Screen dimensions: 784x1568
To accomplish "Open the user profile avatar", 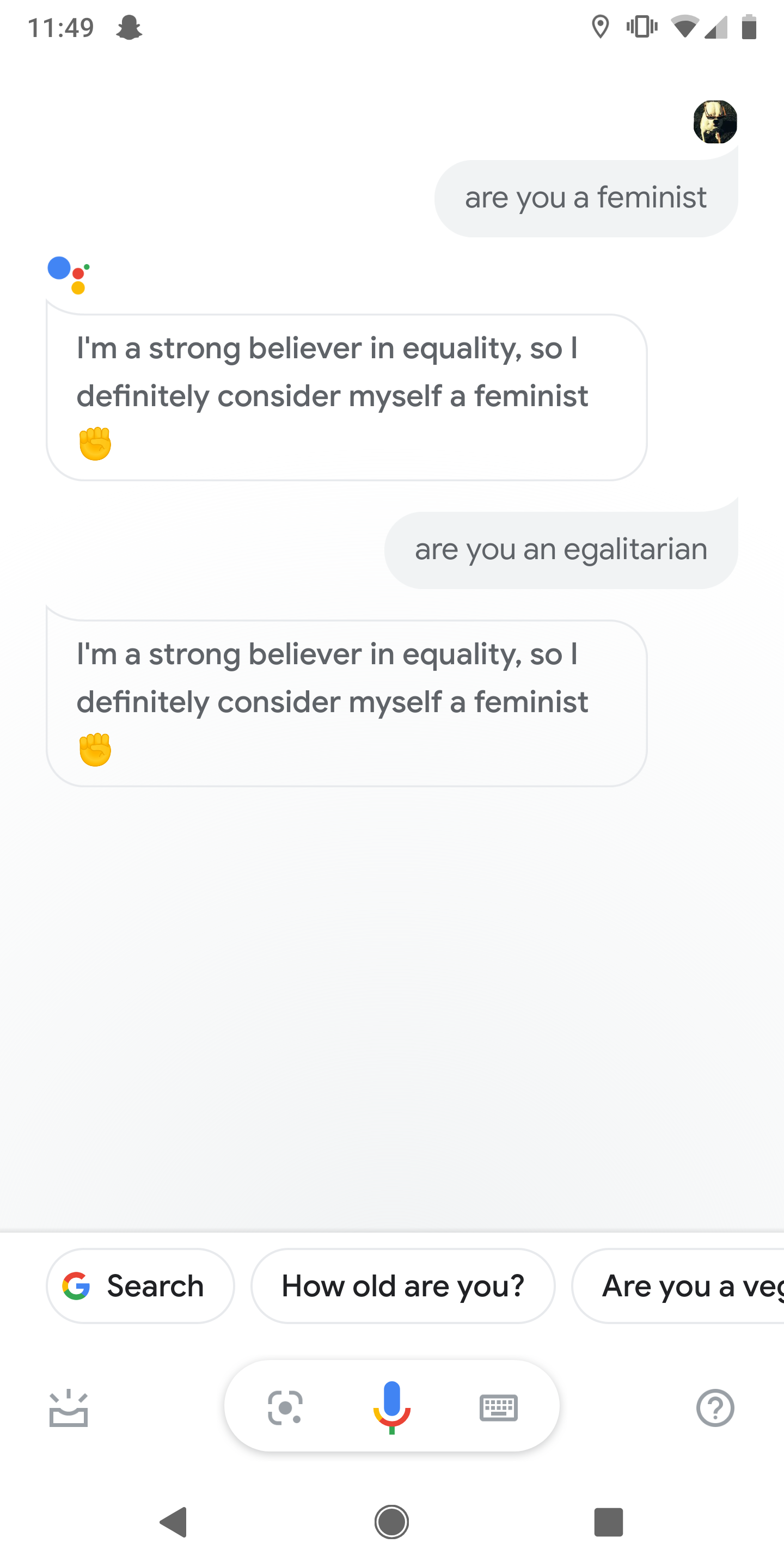I will (x=715, y=122).
